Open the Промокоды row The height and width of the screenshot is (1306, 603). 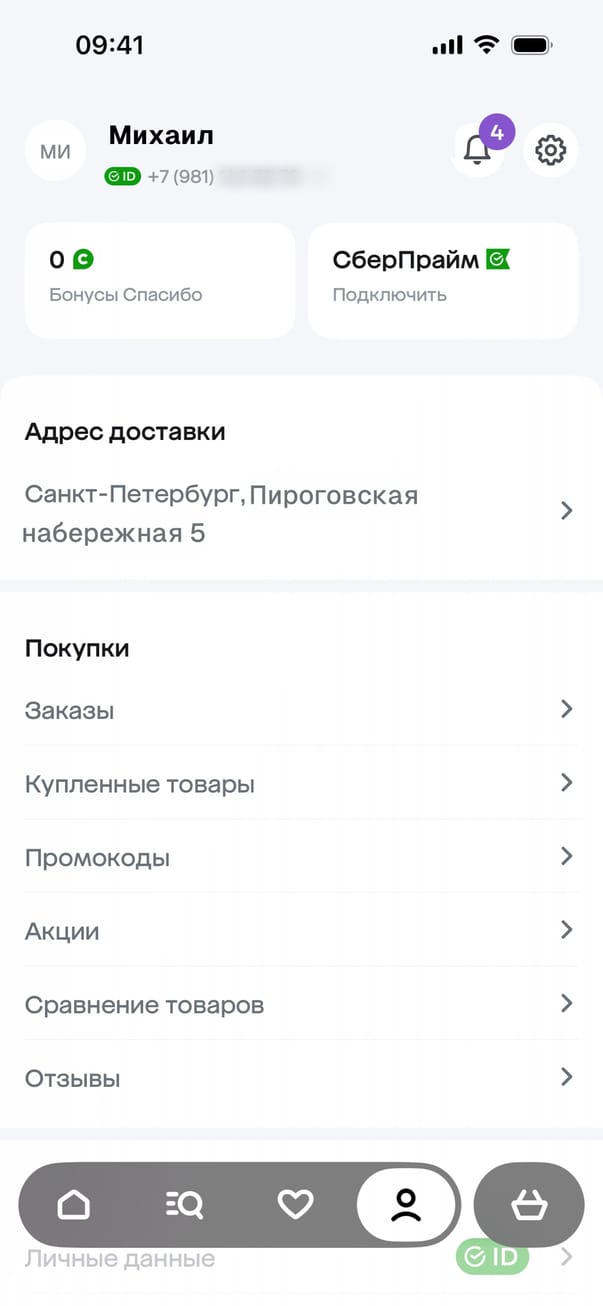(300, 858)
